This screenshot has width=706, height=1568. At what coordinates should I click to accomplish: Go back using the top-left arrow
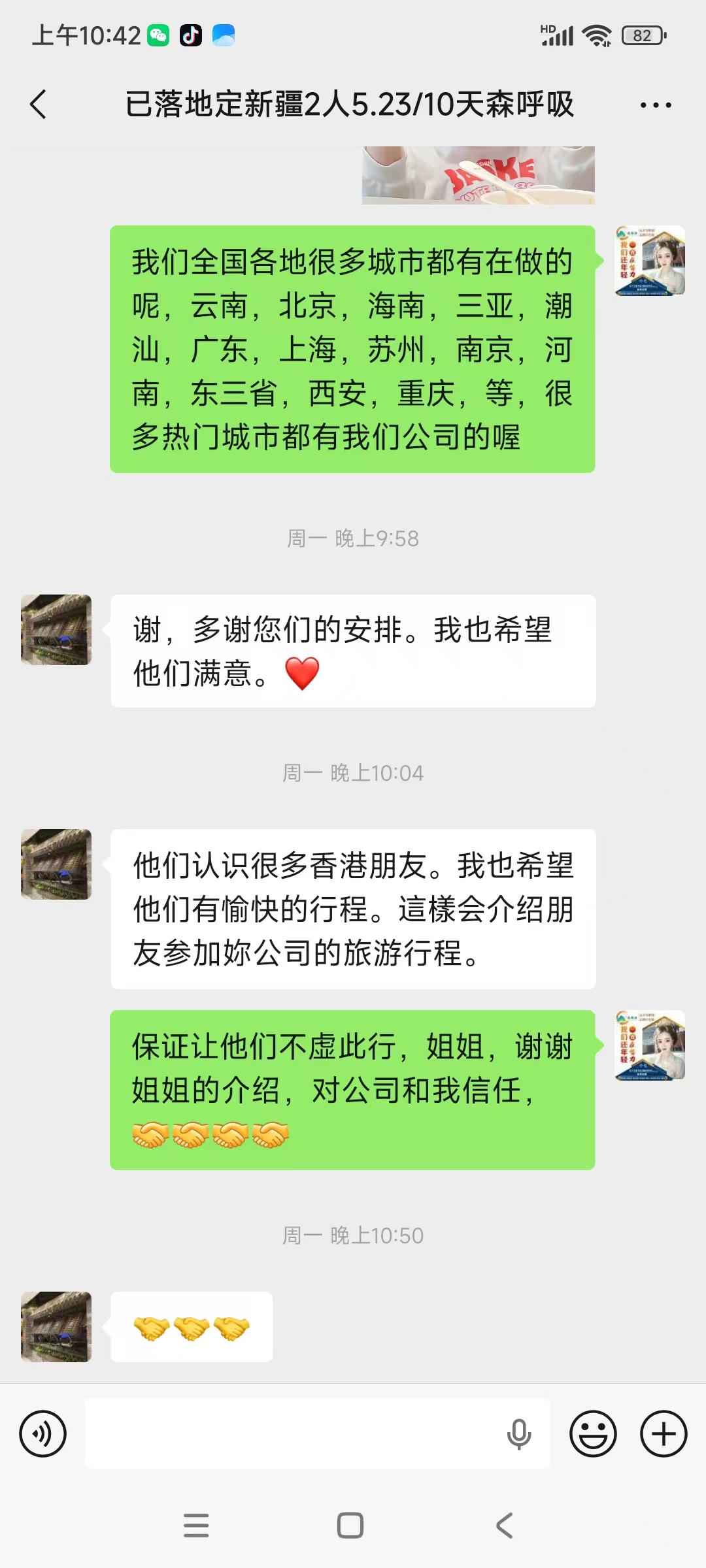(39, 105)
